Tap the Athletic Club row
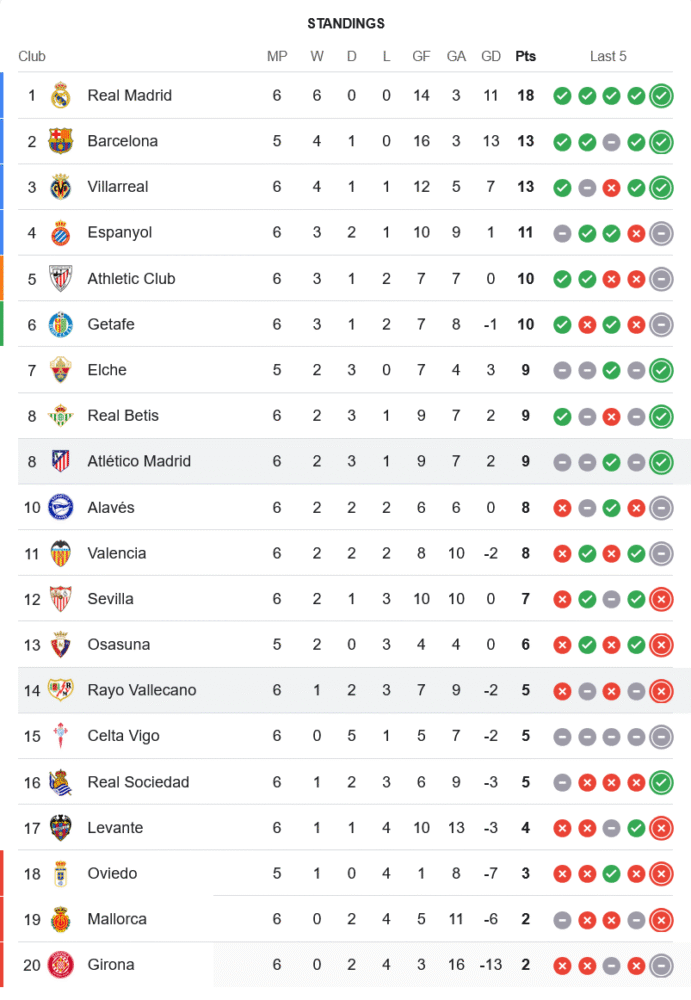Viewport: 691px width, 1000px height. (131, 279)
